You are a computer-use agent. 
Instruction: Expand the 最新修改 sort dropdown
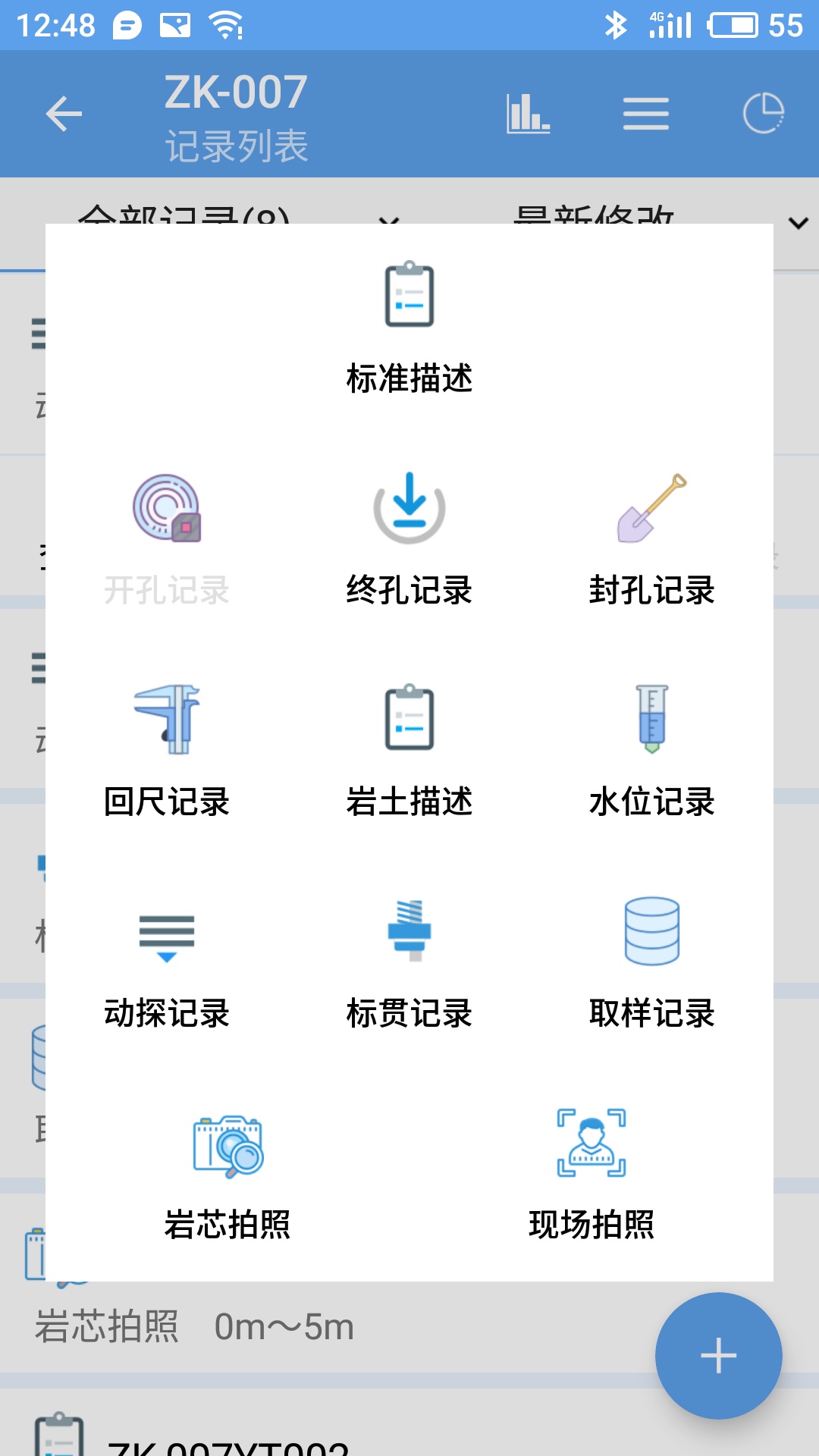coord(797,223)
